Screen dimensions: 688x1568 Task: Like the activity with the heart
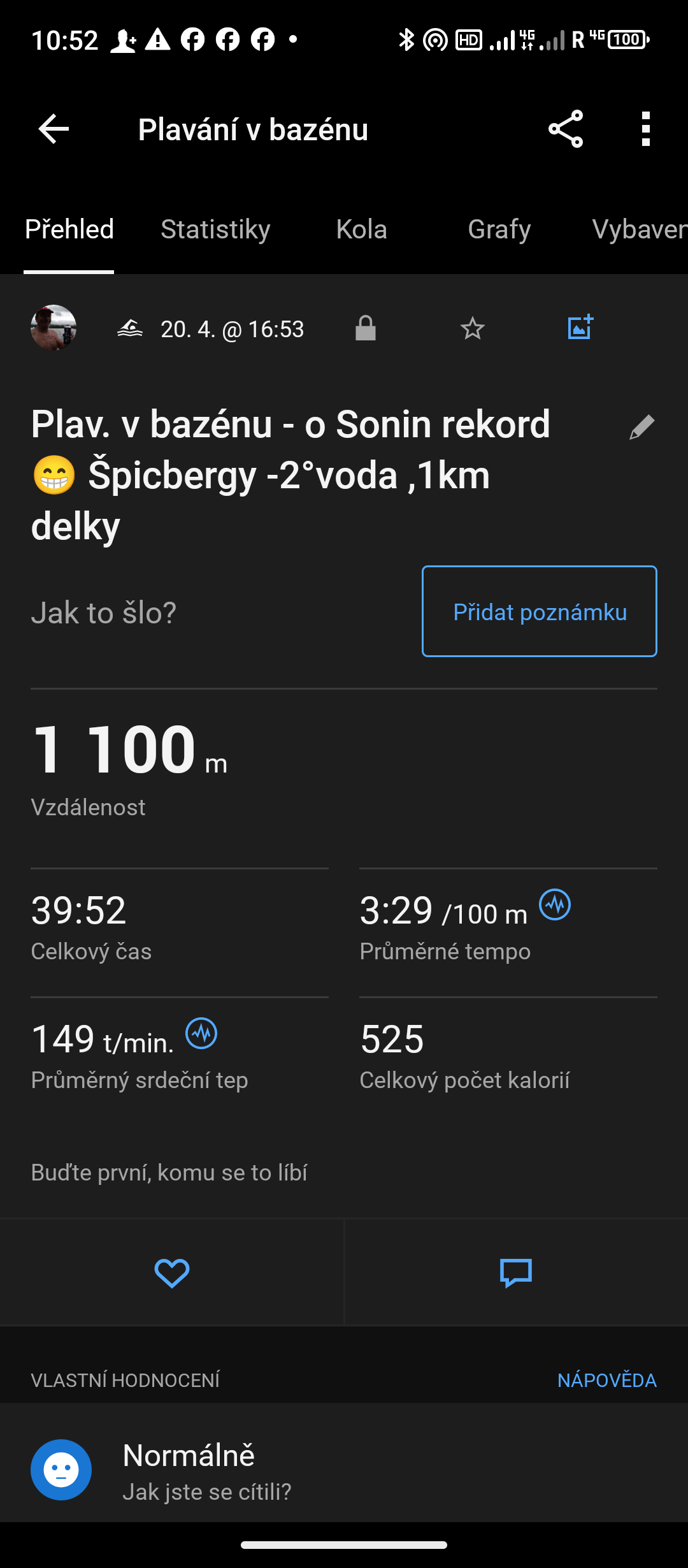click(x=172, y=1274)
